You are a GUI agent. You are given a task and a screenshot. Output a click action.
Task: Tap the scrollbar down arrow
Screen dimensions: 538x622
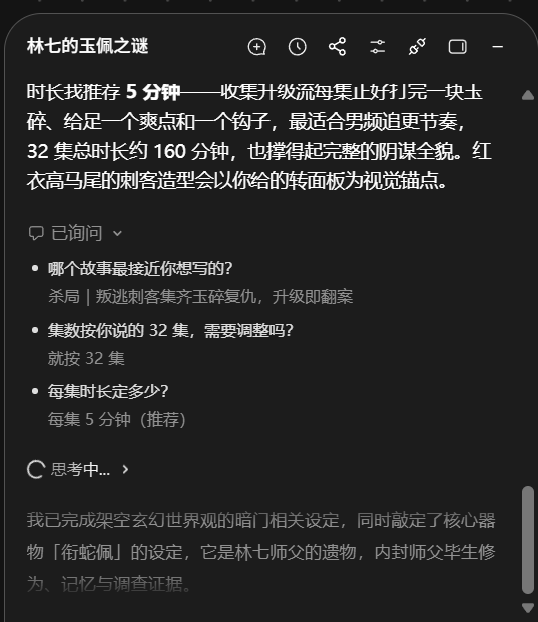click(528, 608)
